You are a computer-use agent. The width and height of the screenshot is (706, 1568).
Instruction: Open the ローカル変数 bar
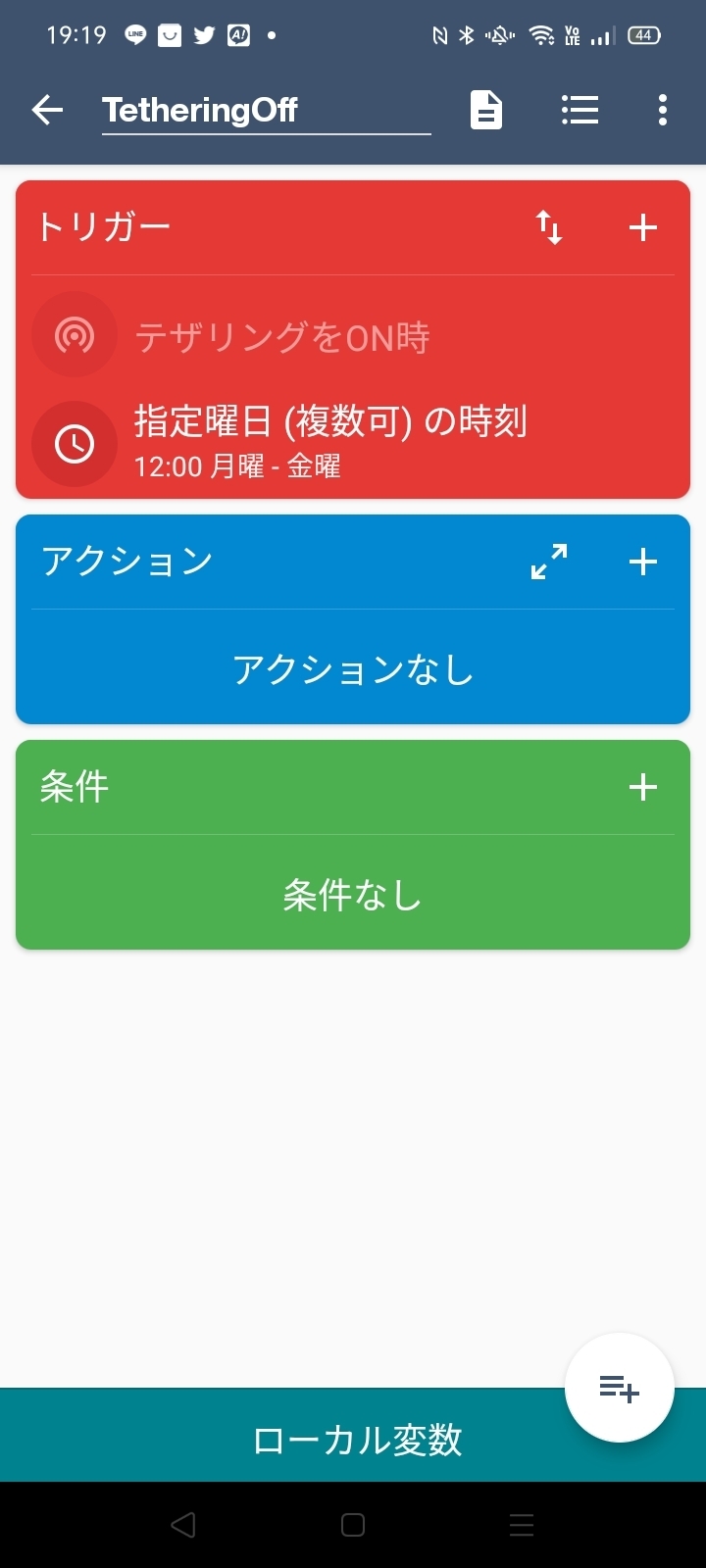pos(353,1437)
